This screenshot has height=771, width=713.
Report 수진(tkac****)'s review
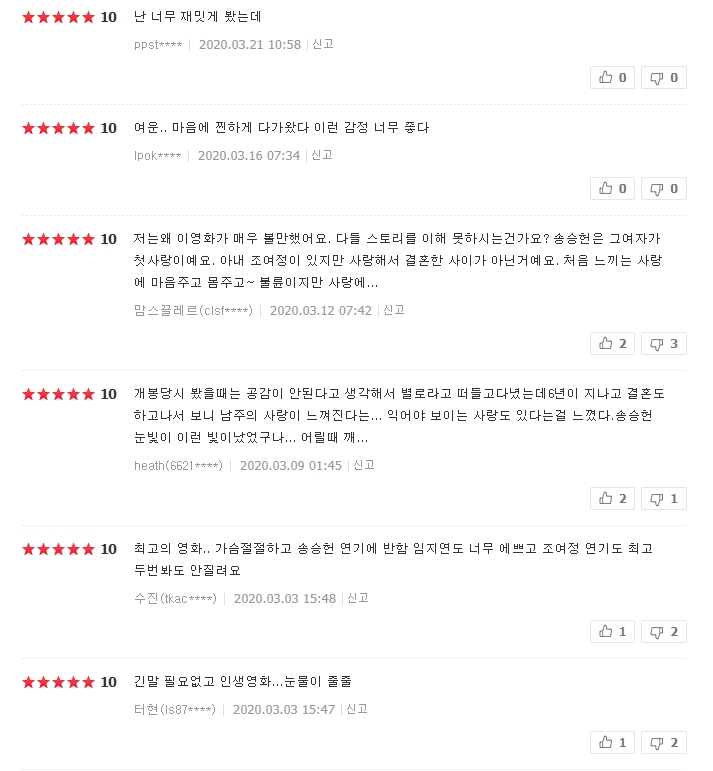click(x=358, y=599)
